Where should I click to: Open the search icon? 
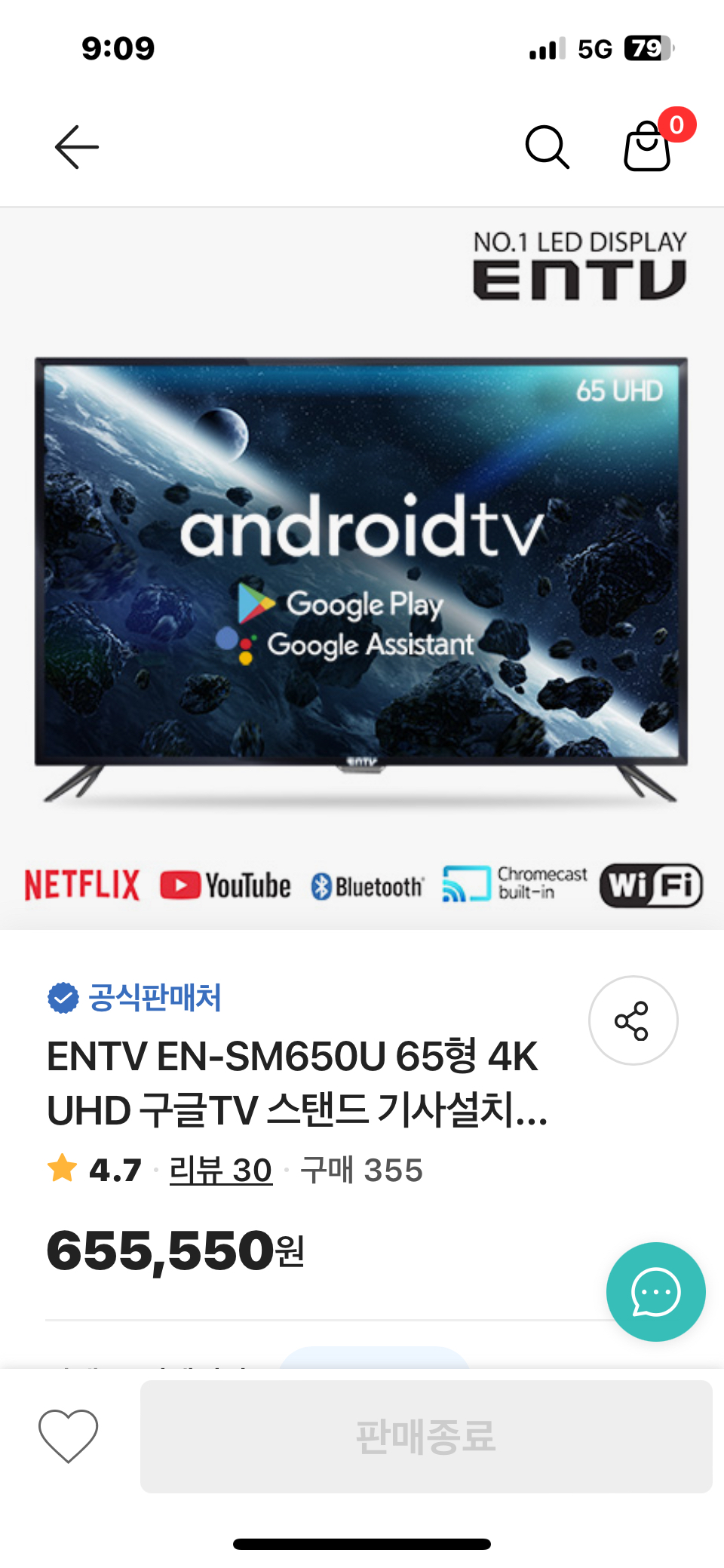pyautogui.click(x=548, y=147)
